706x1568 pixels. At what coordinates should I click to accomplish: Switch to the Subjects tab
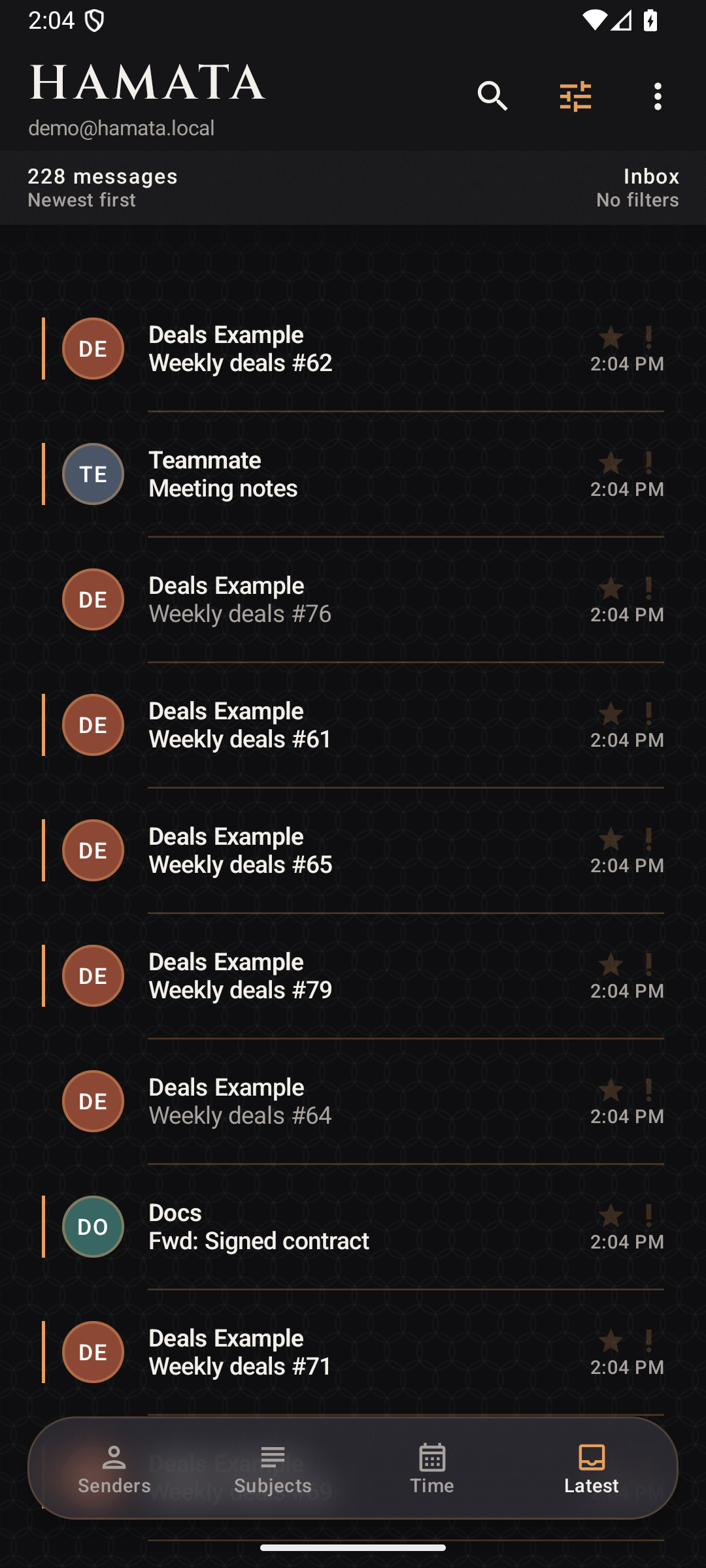point(273,1469)
